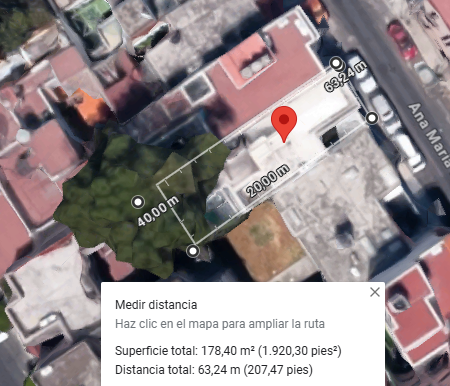Close the Medir distancia panel
Image resolution: width=450 pixels, height=386 pixels.
point(375,292)
